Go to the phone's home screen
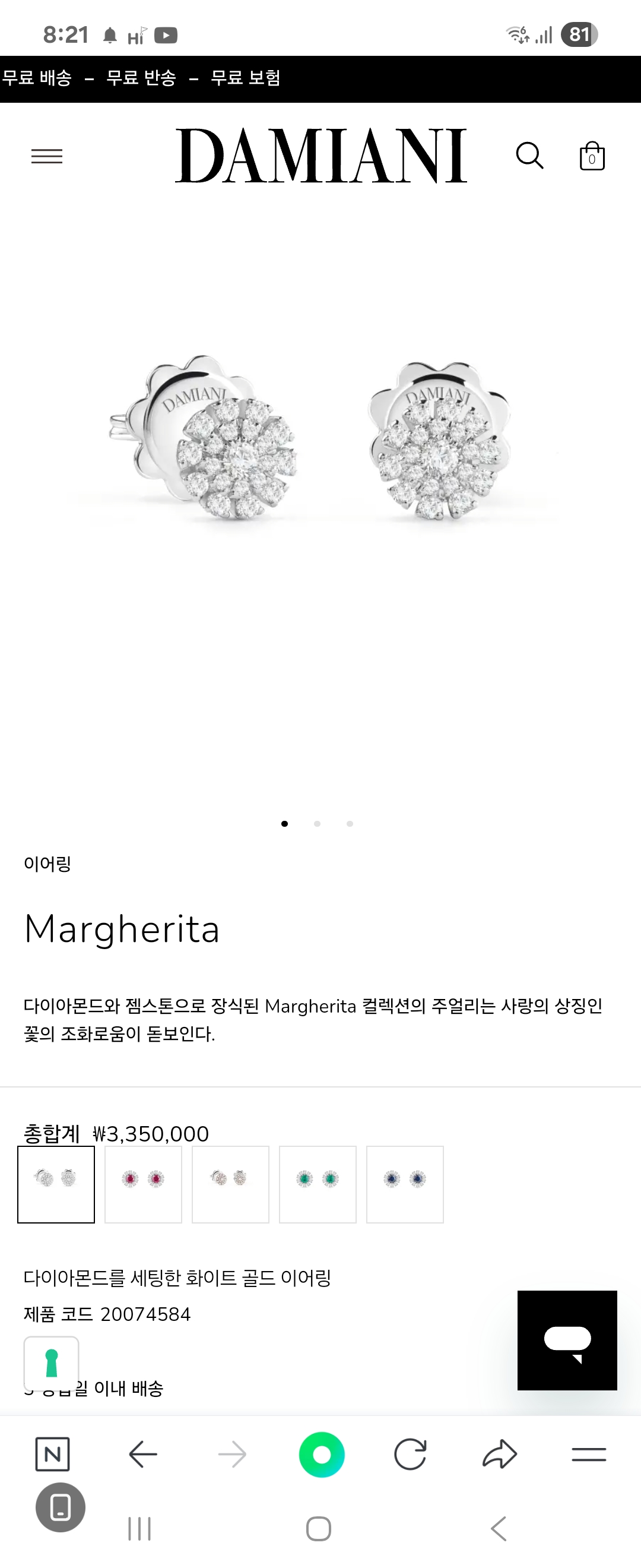The image size is (641, 1568). [319, 1528]
